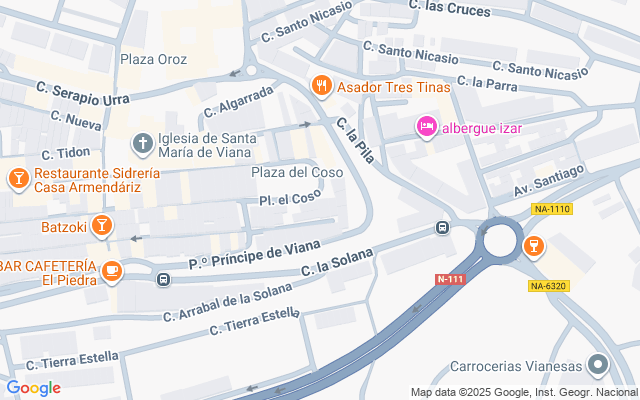This screenshot has width=640, height=400.
Task: Tap the Iglesia de Santa María de Viana marker
Action: point(144,145)
